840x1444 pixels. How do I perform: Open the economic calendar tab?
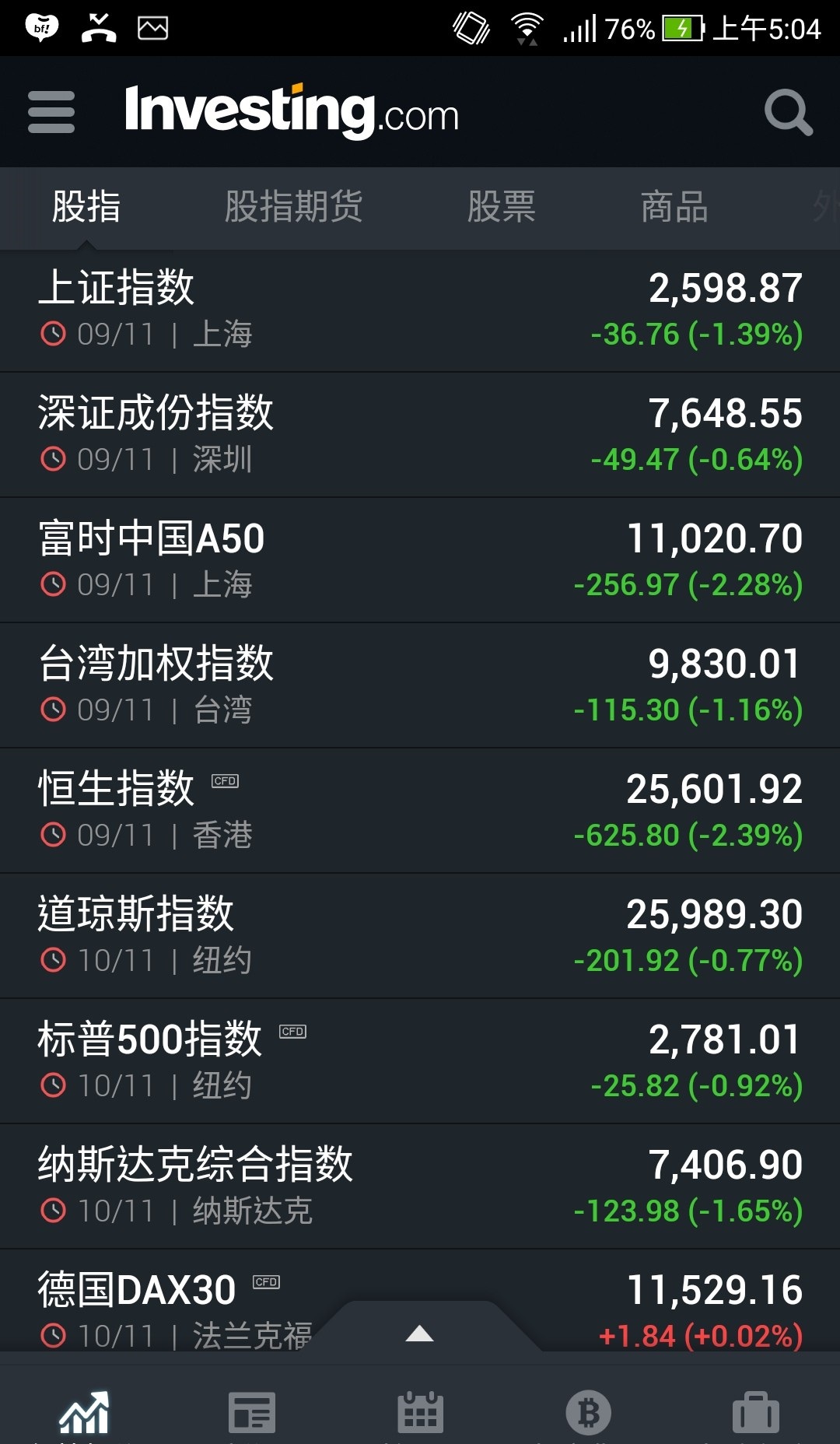click(x=420, y=1412)
